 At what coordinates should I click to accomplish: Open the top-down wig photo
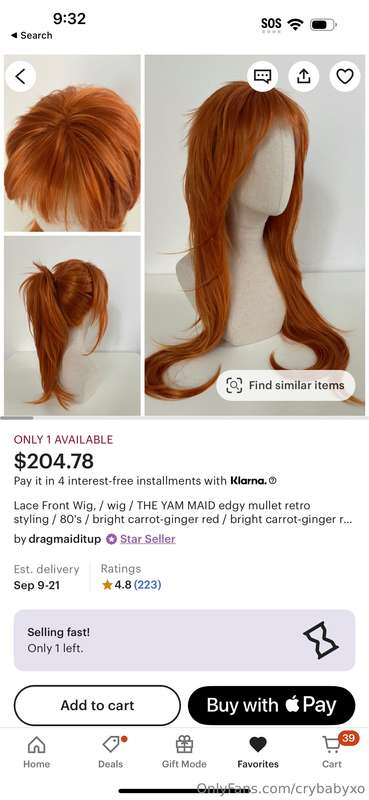(x=72, y=143)
